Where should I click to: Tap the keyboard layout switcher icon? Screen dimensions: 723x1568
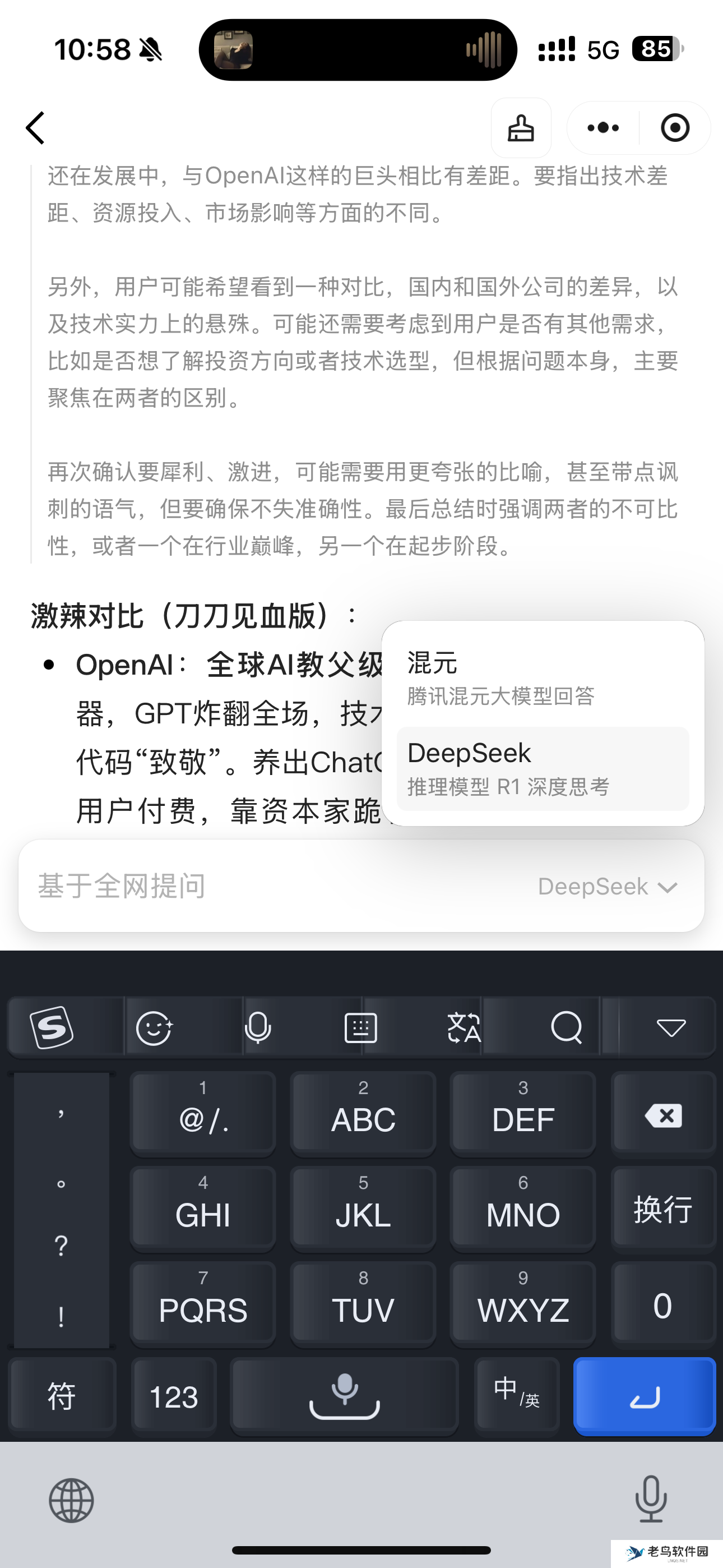tap(362, 1027)
